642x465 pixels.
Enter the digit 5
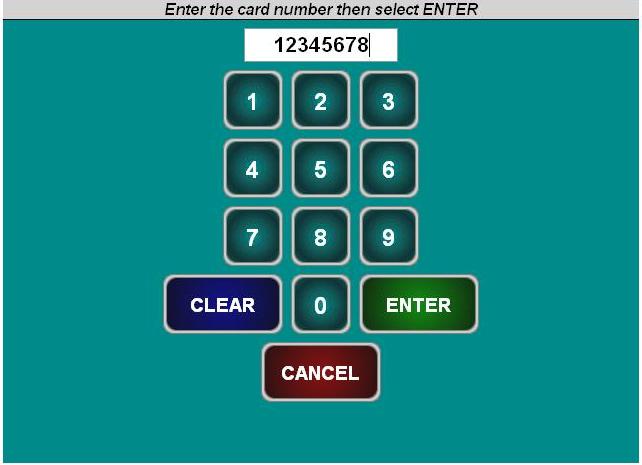tap(320, 169)
